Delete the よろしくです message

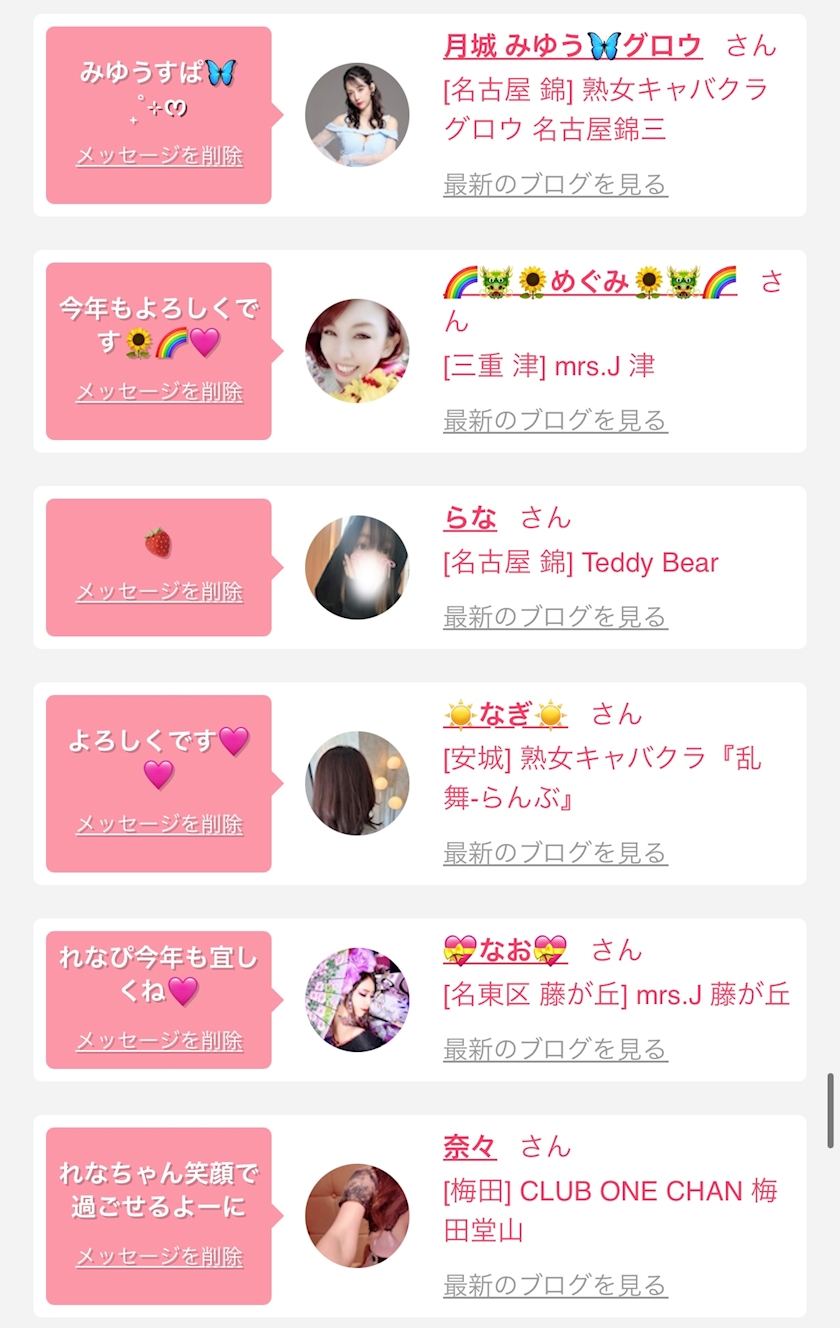click(159, 825)
